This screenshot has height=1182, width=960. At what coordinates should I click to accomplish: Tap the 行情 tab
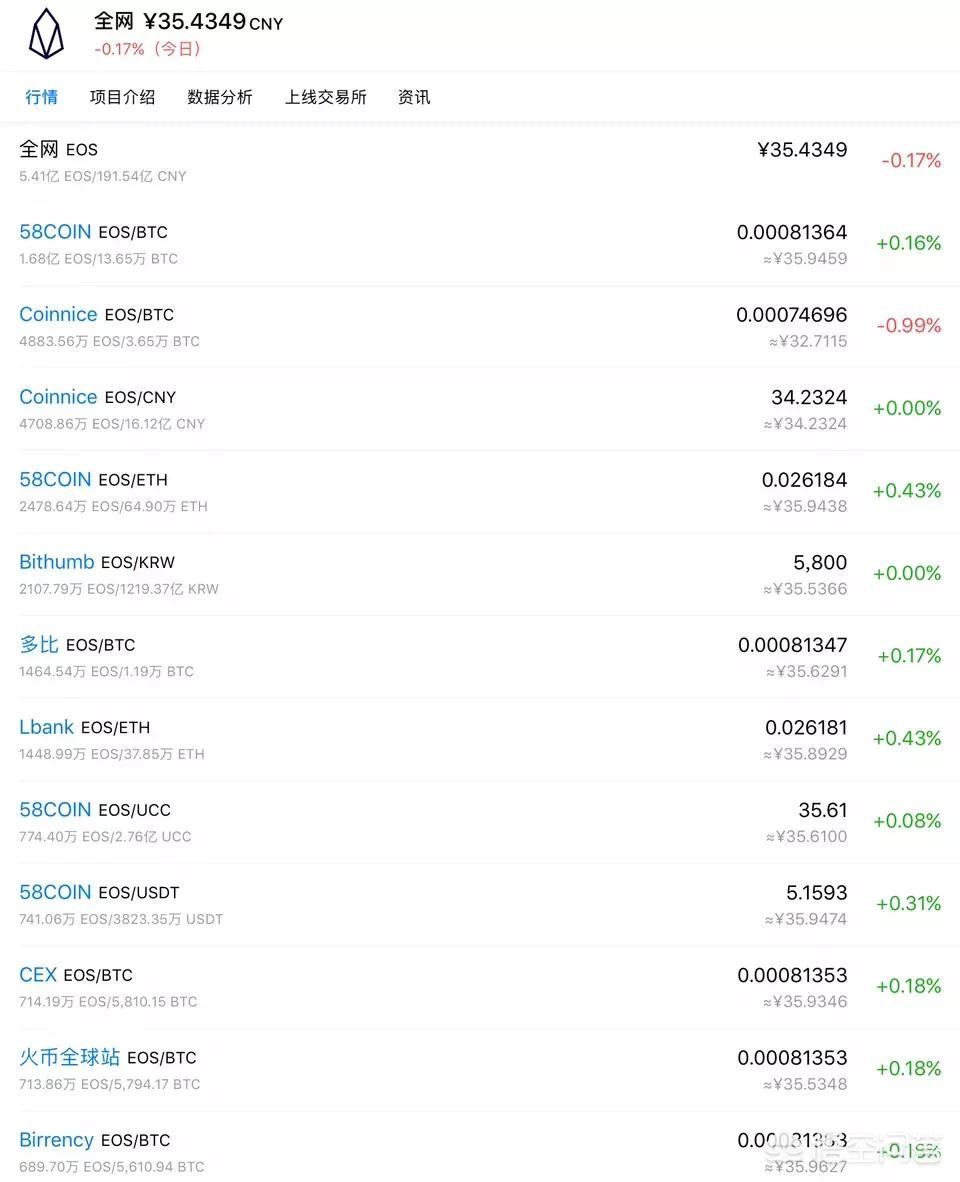pos(41,97)
